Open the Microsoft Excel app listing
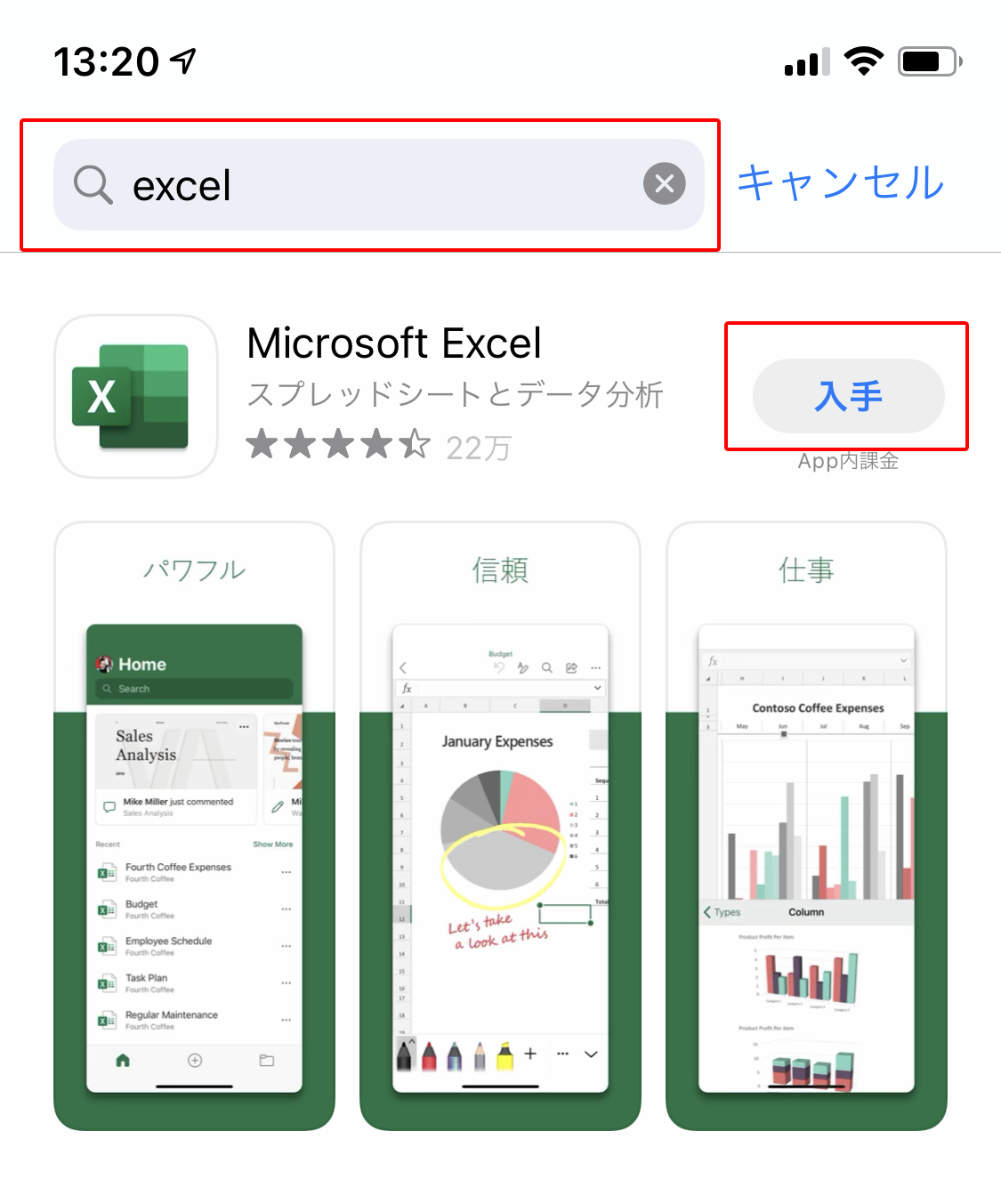Screen dimensions: 1001x1204 pos(394,344)
